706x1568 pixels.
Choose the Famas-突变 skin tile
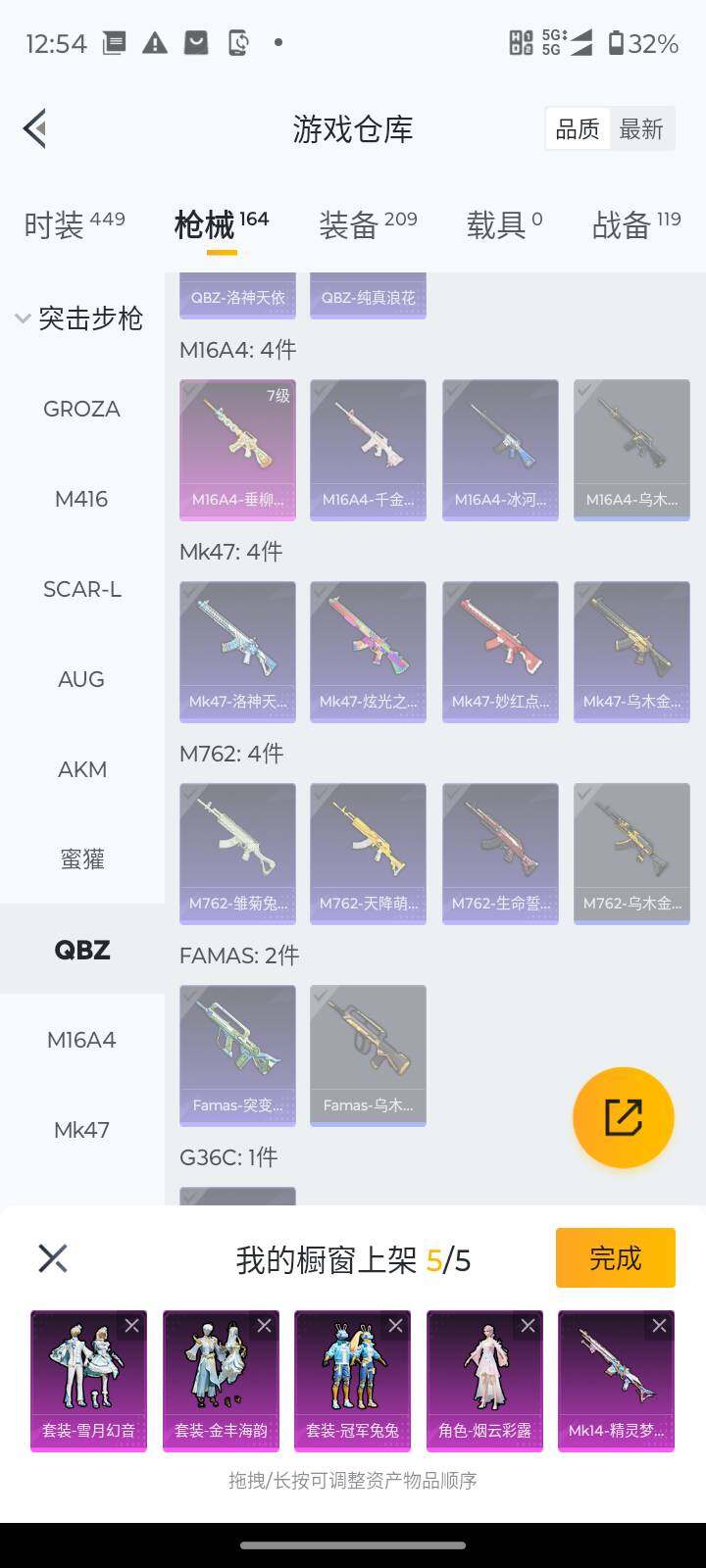pos(237,1054)
